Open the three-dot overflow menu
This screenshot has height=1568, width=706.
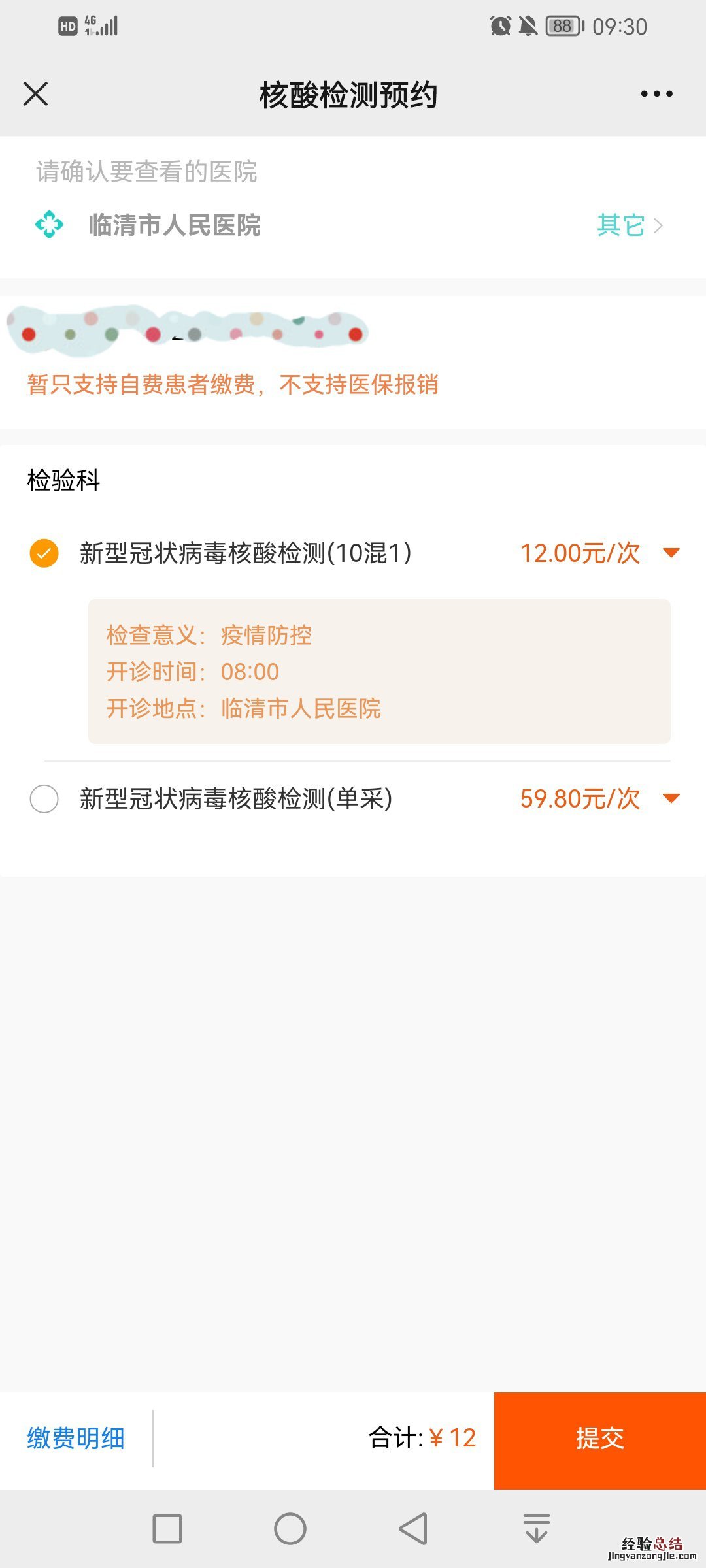[656, 94]
